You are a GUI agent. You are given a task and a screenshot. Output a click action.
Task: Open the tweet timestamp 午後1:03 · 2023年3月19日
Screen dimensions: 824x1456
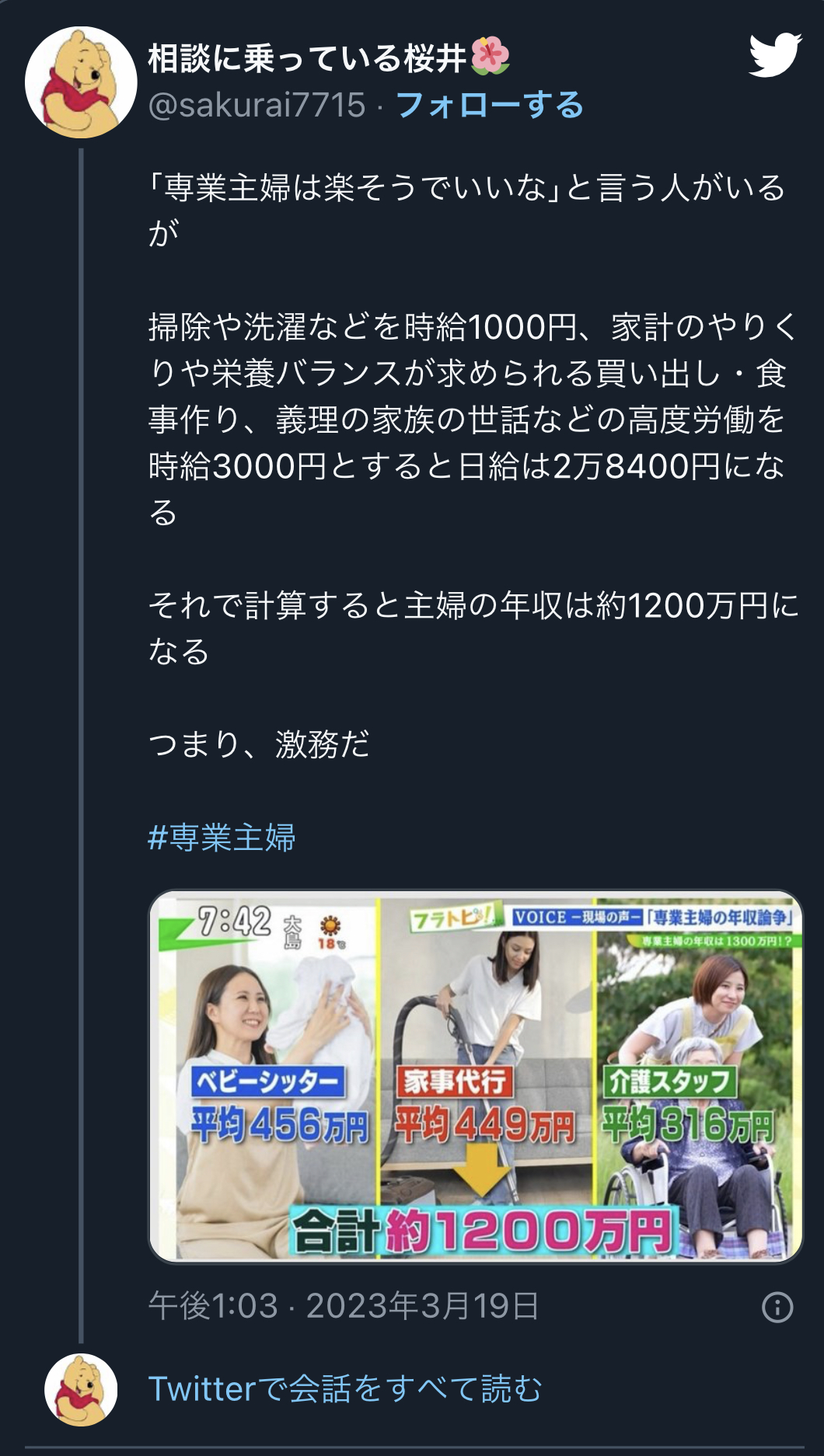tap(344, 1306)
